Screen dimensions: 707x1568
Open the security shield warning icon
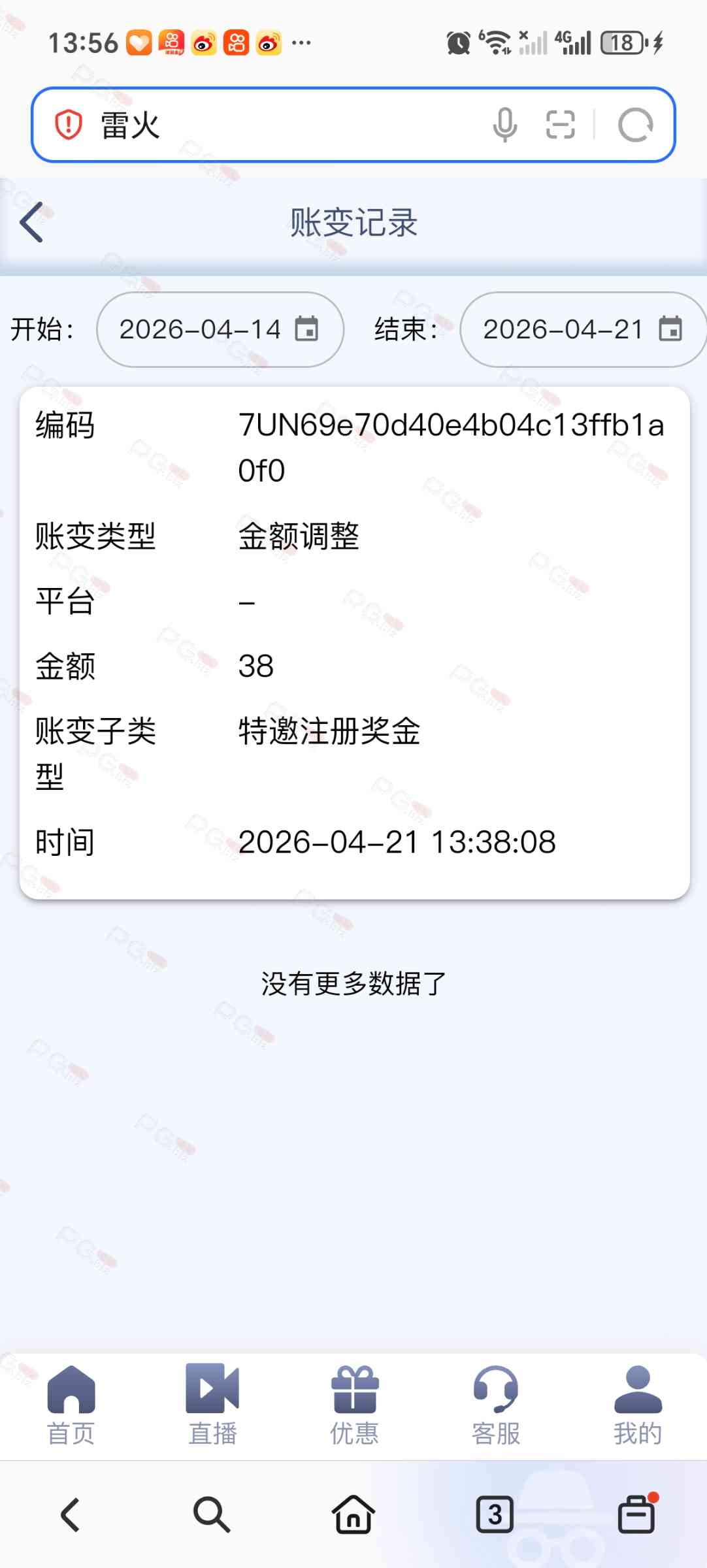68,125
